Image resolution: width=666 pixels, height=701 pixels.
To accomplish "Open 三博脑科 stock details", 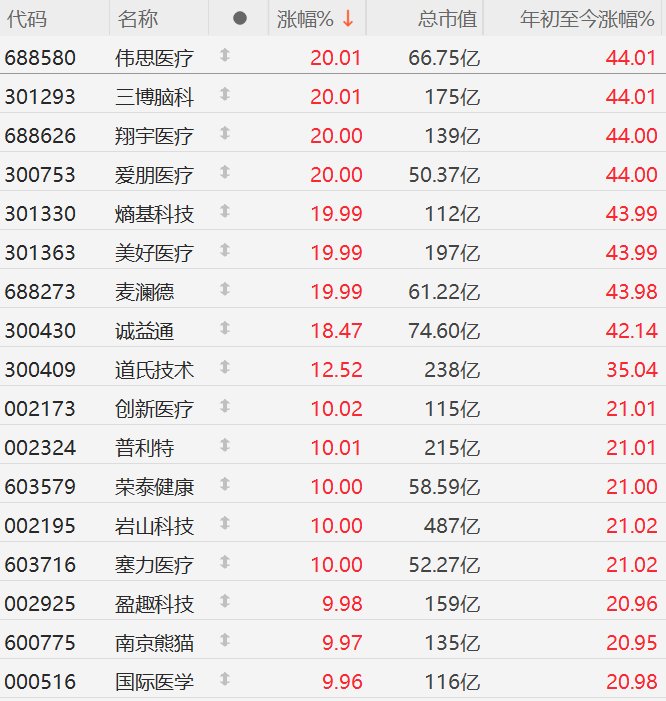I will [x=154, y=97].
